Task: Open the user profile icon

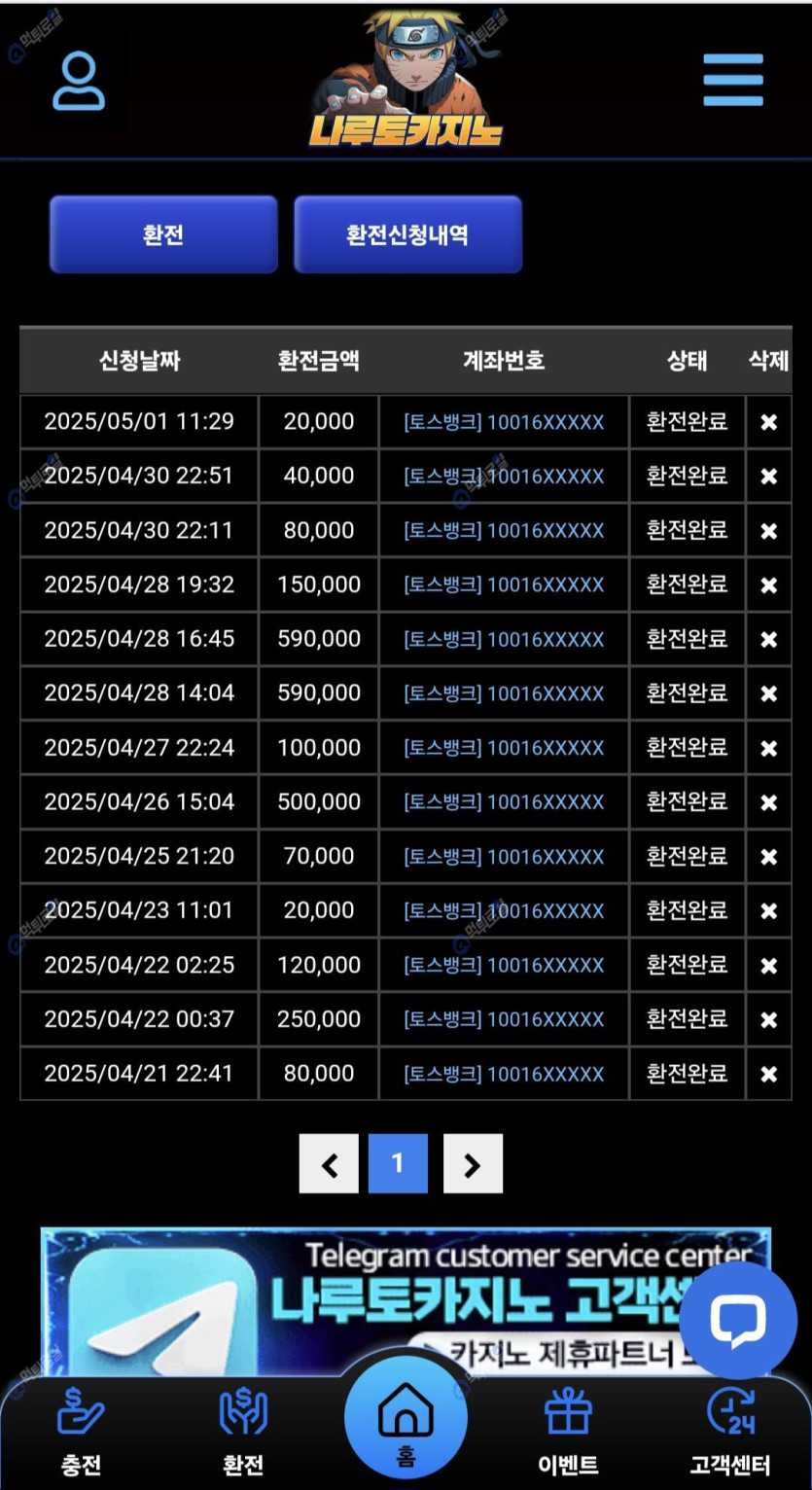Action: (x=79, y=81)
